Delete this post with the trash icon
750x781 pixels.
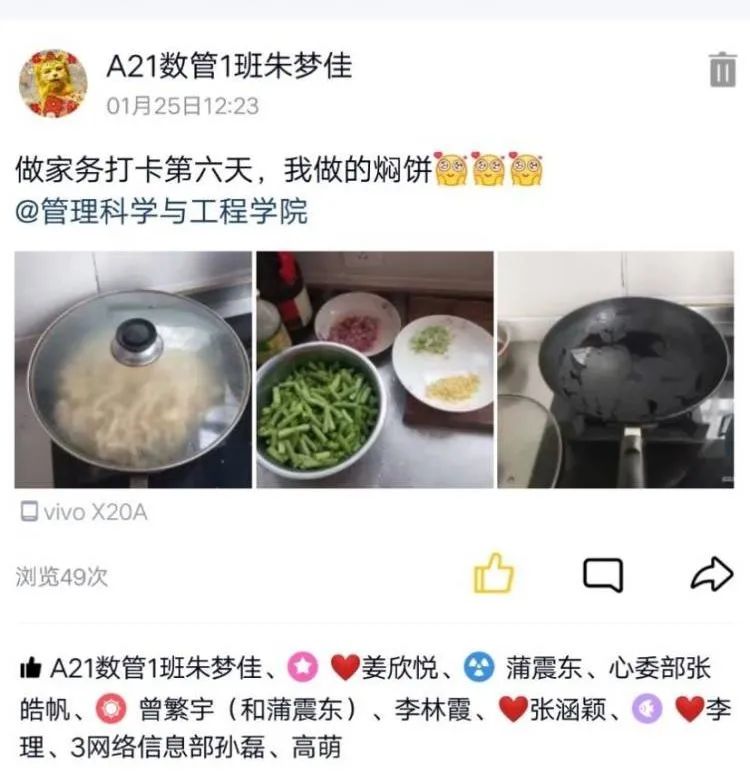(722, 69)
